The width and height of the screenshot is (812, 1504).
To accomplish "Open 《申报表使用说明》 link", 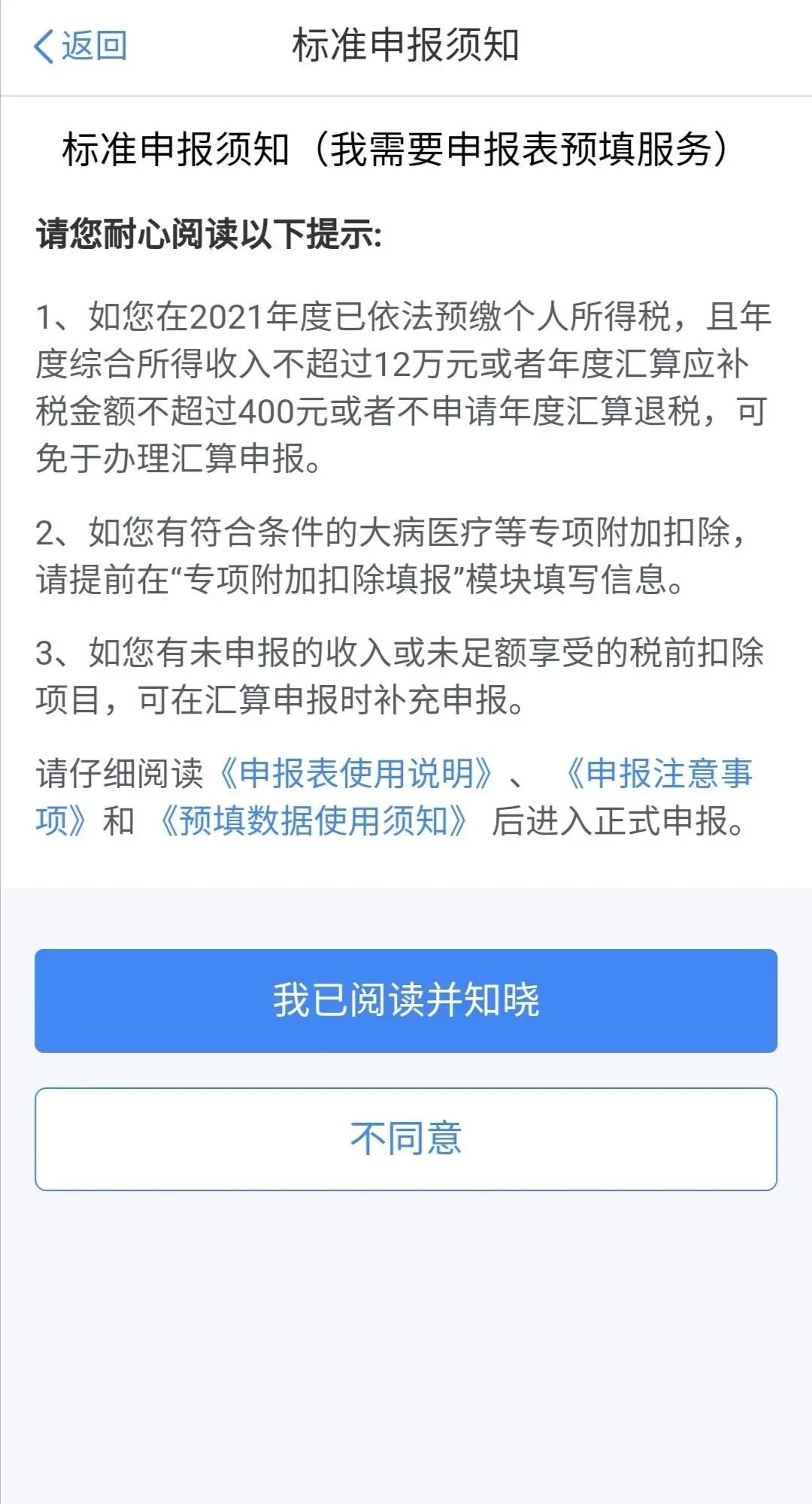I will 356,773.
